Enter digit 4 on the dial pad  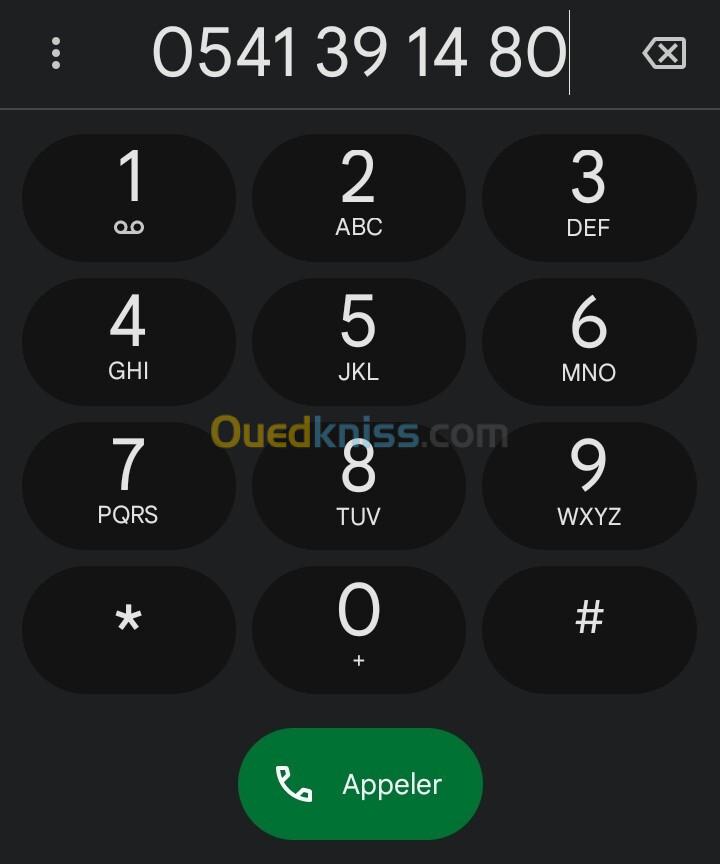[x=129, y=342]
